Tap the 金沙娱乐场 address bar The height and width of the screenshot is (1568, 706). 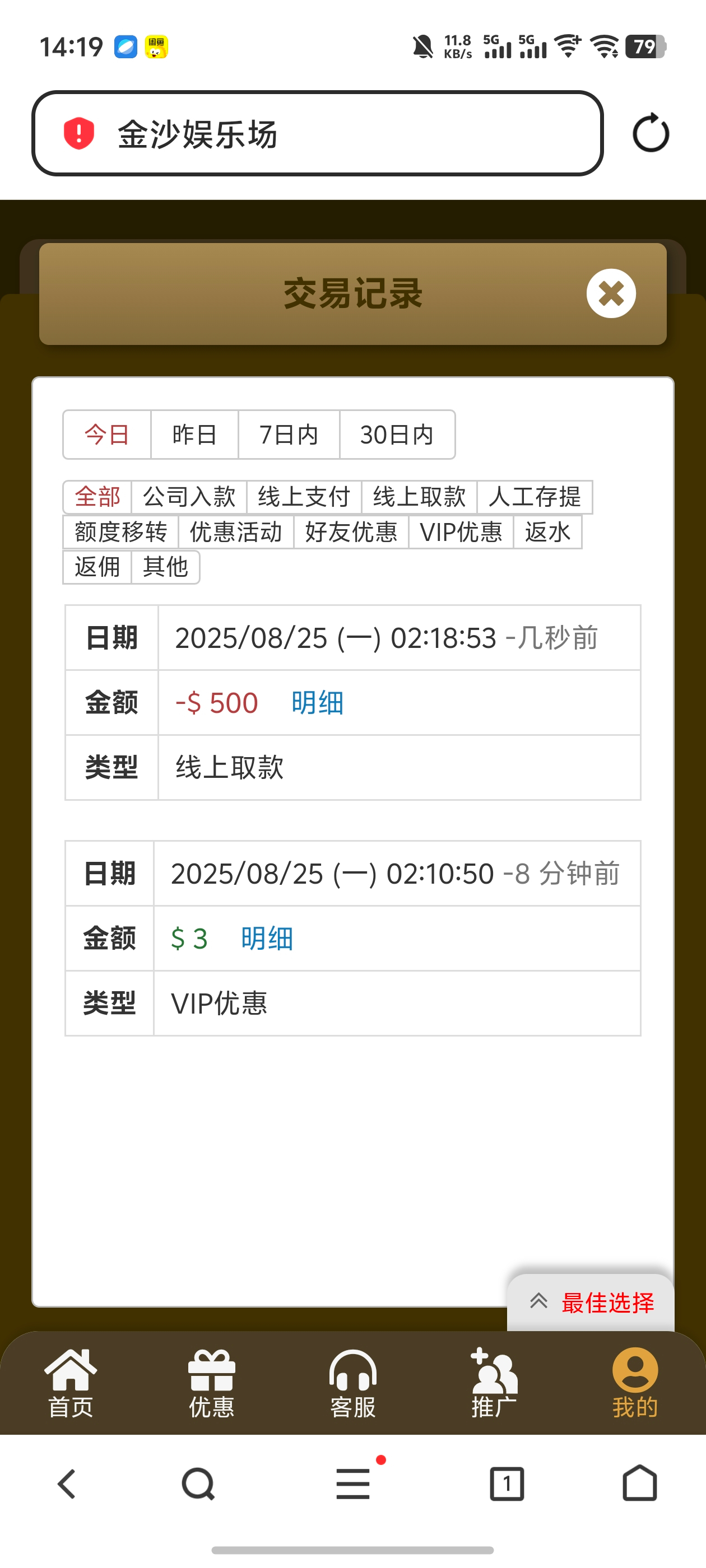point(317,133)
